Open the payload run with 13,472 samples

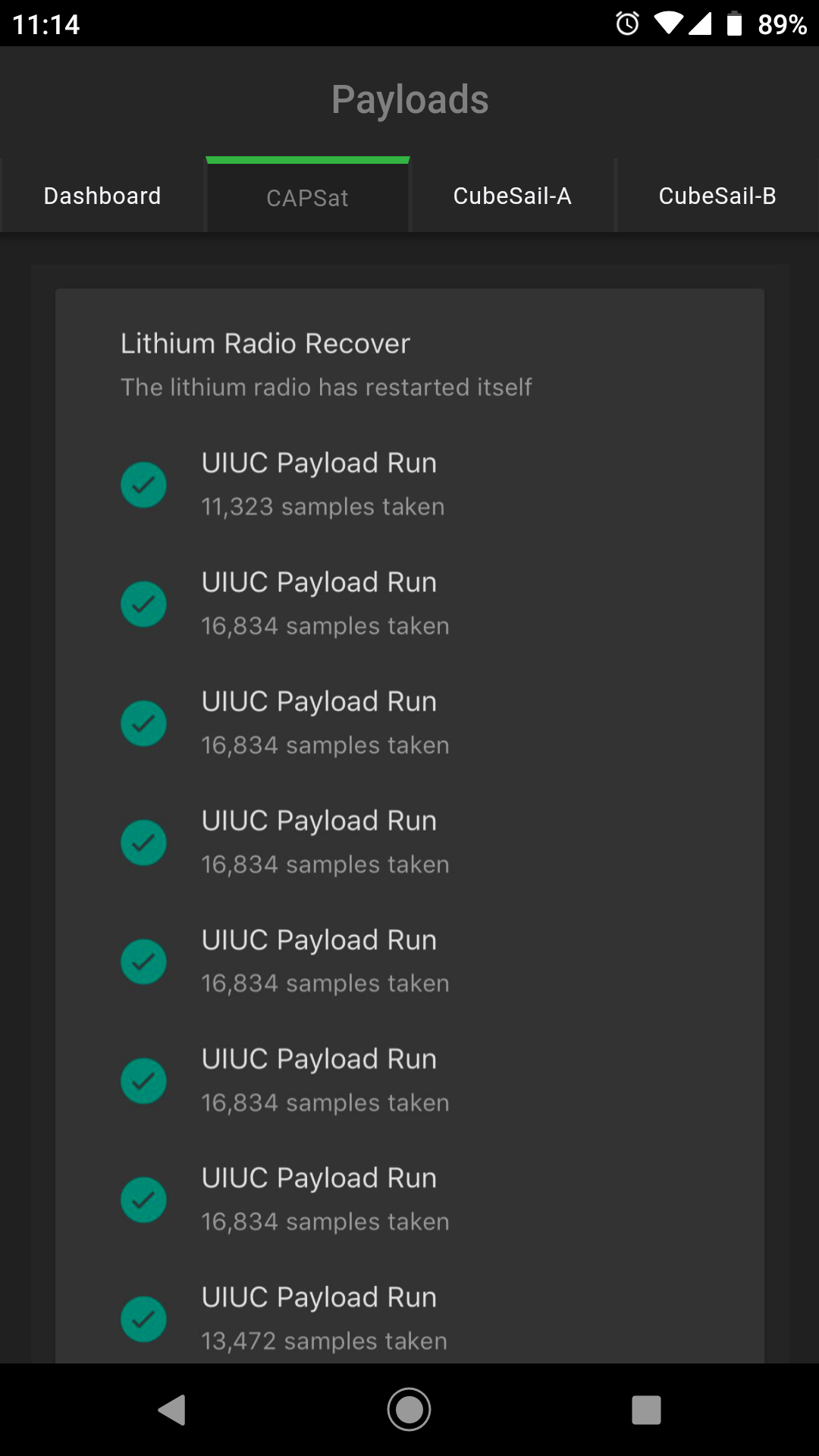pyautogui.click(x=409, y=1319)
